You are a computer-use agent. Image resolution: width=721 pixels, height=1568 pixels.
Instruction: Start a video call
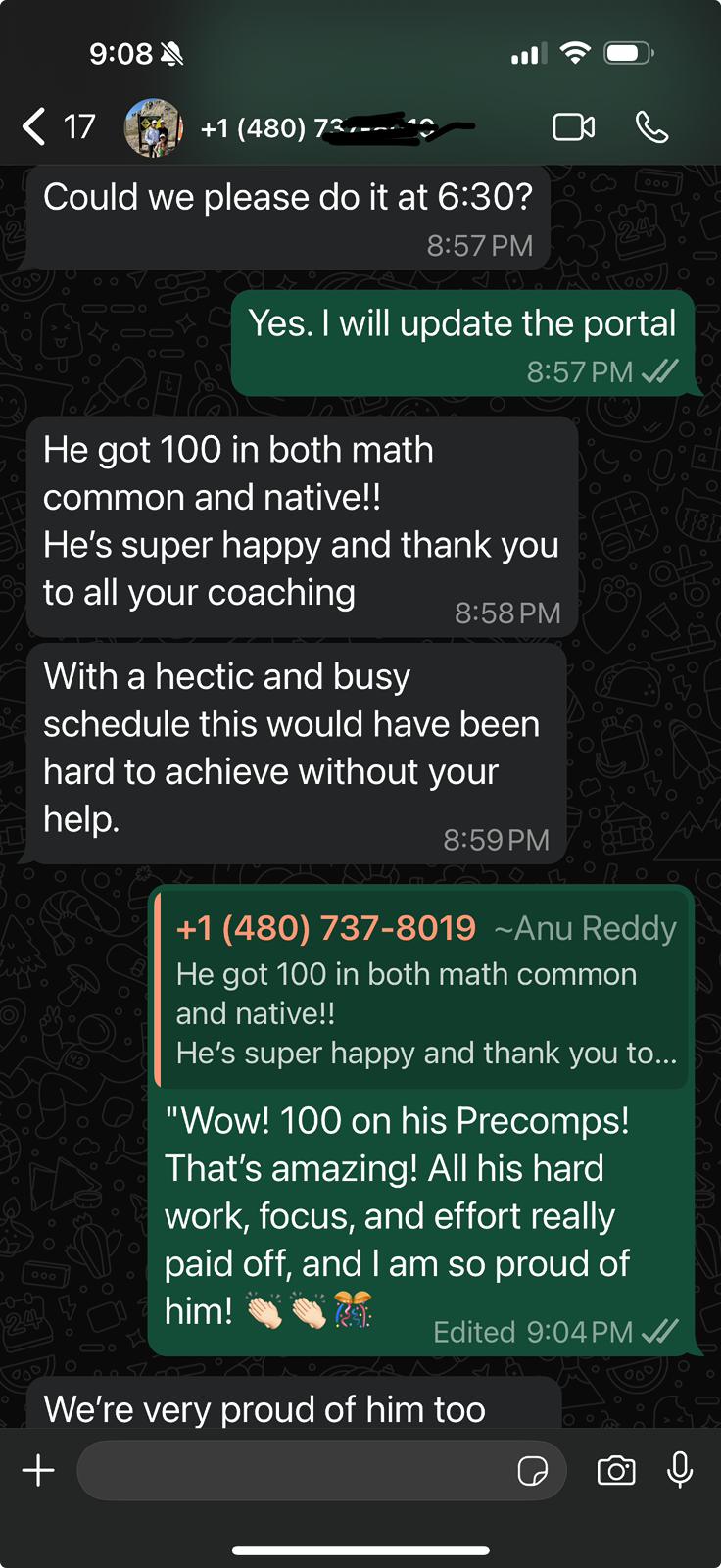click(x=574, y=127)
